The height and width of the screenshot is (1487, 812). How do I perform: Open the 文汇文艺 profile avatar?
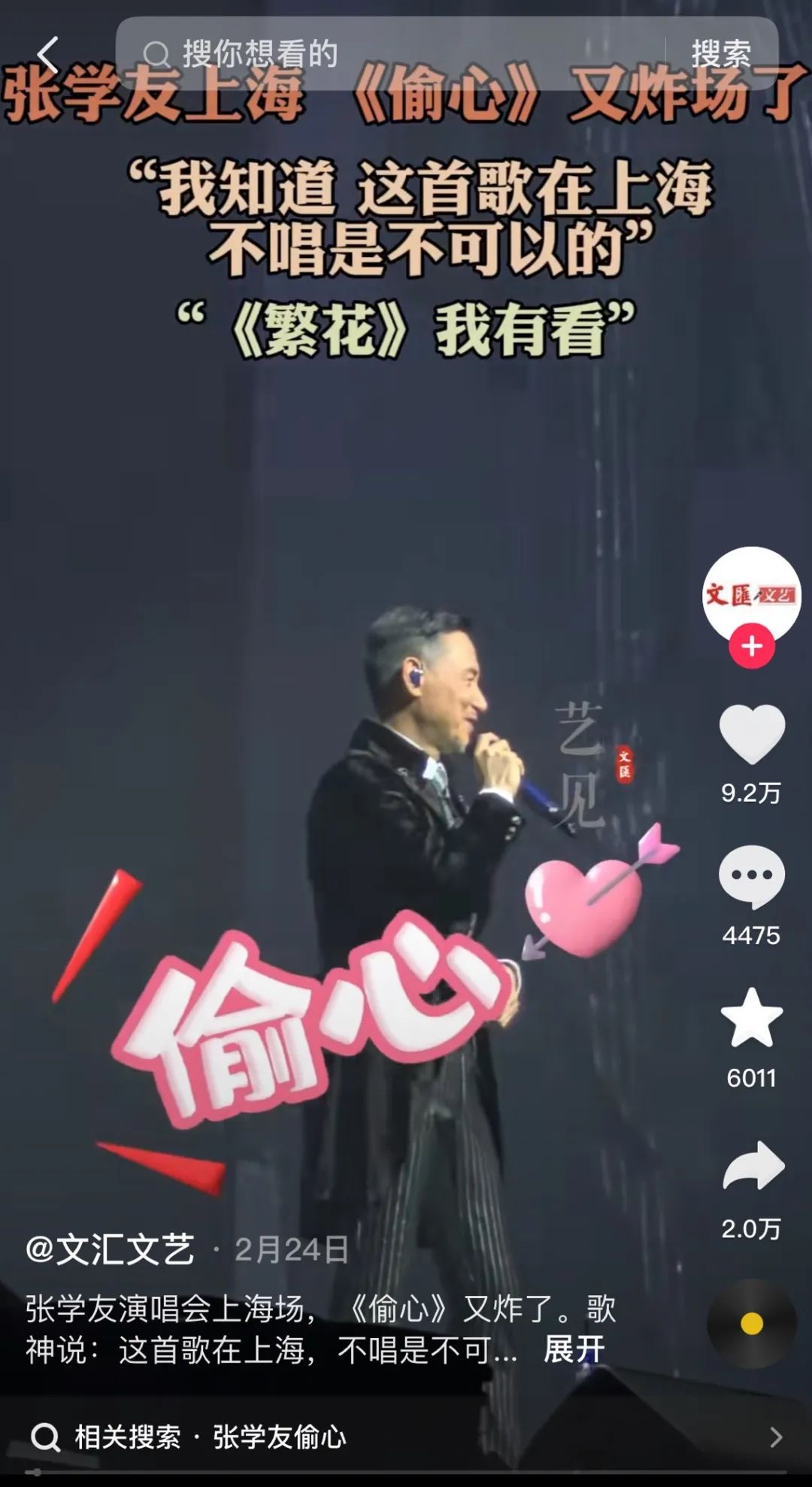pyautogui.click(x=751, y=594)
